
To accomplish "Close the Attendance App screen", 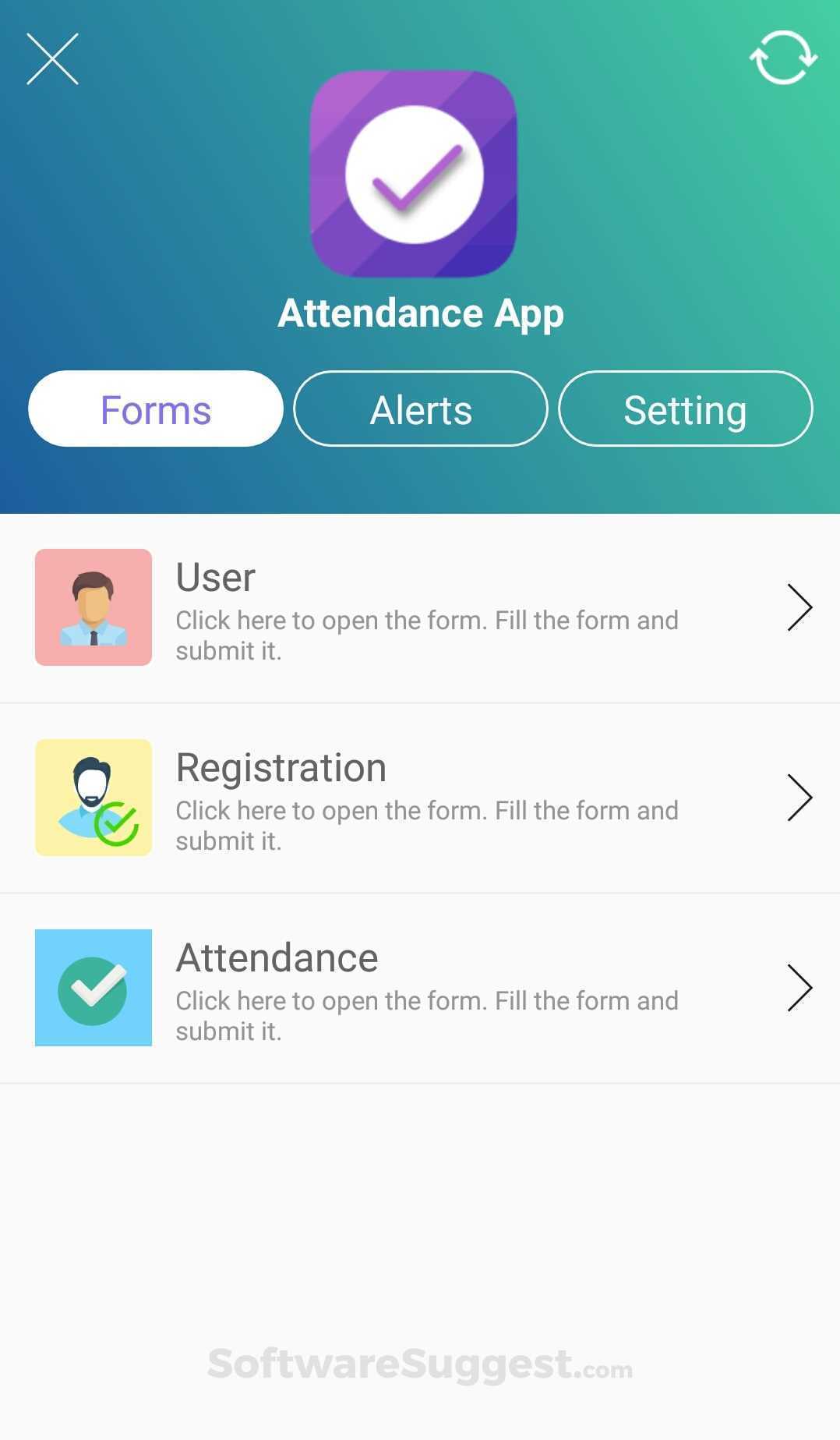I will coord(52,58).
